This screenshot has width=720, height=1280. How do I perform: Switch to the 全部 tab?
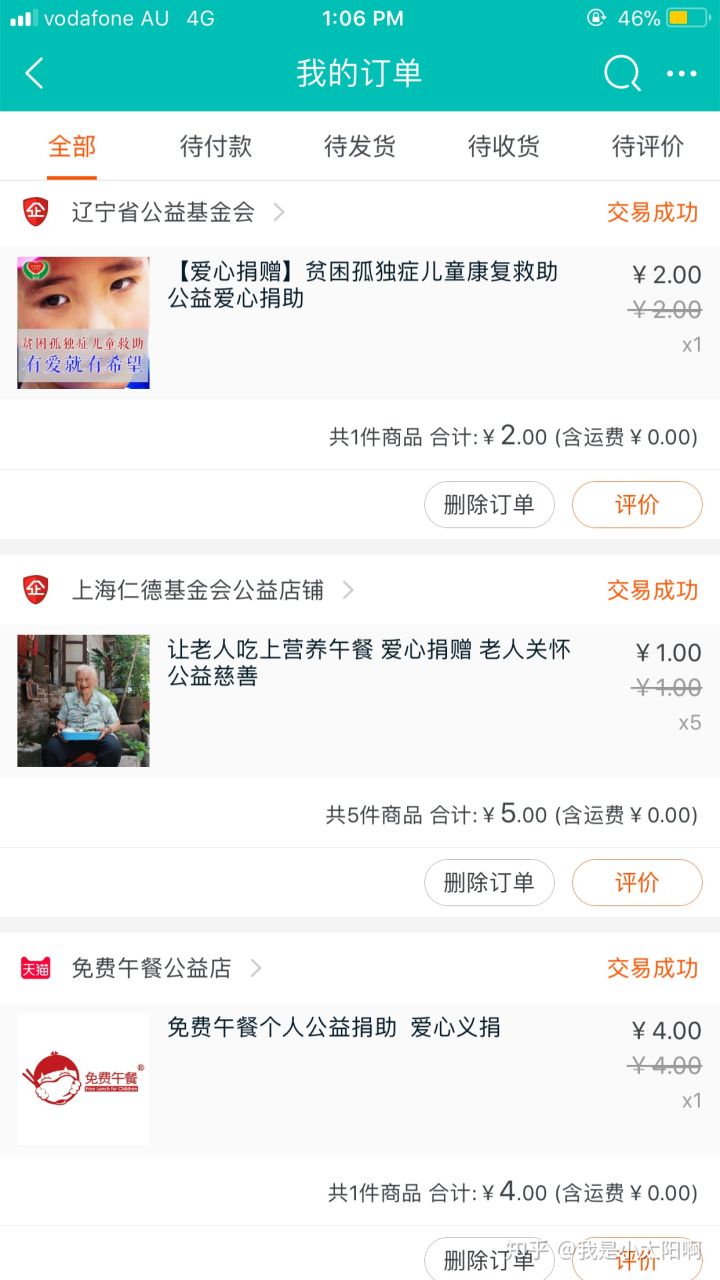point(72,147)
